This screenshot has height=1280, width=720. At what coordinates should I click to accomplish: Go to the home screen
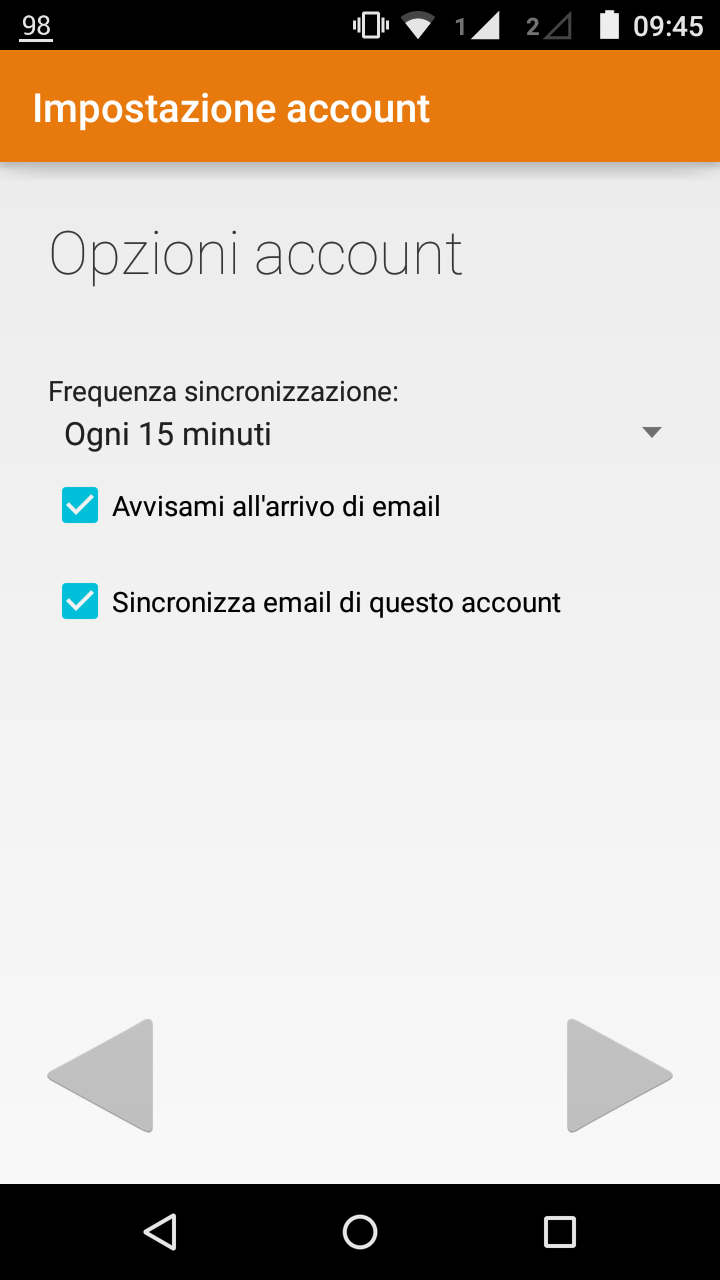click(360, 1232)
